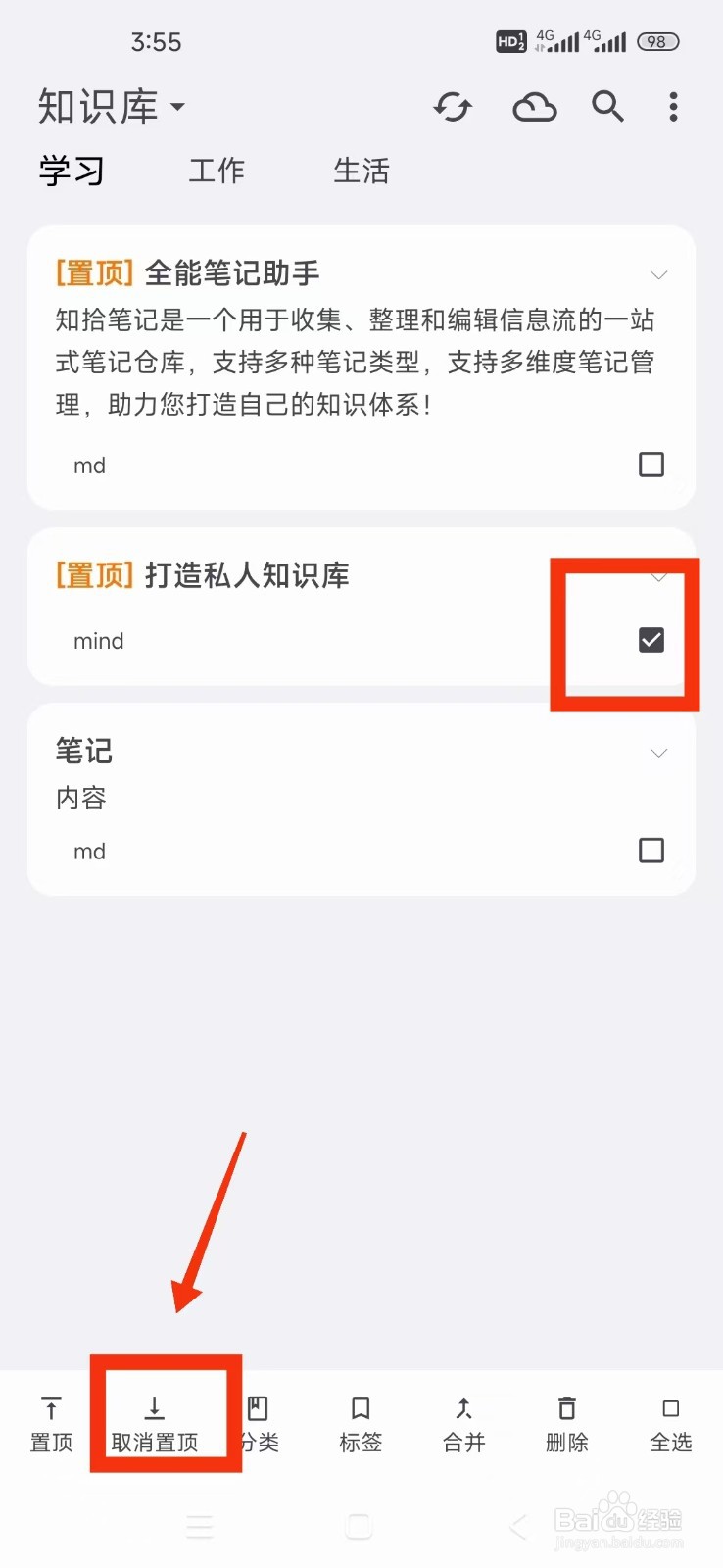Tap the search icon
723x1568 pixels.
coord(607,107)
